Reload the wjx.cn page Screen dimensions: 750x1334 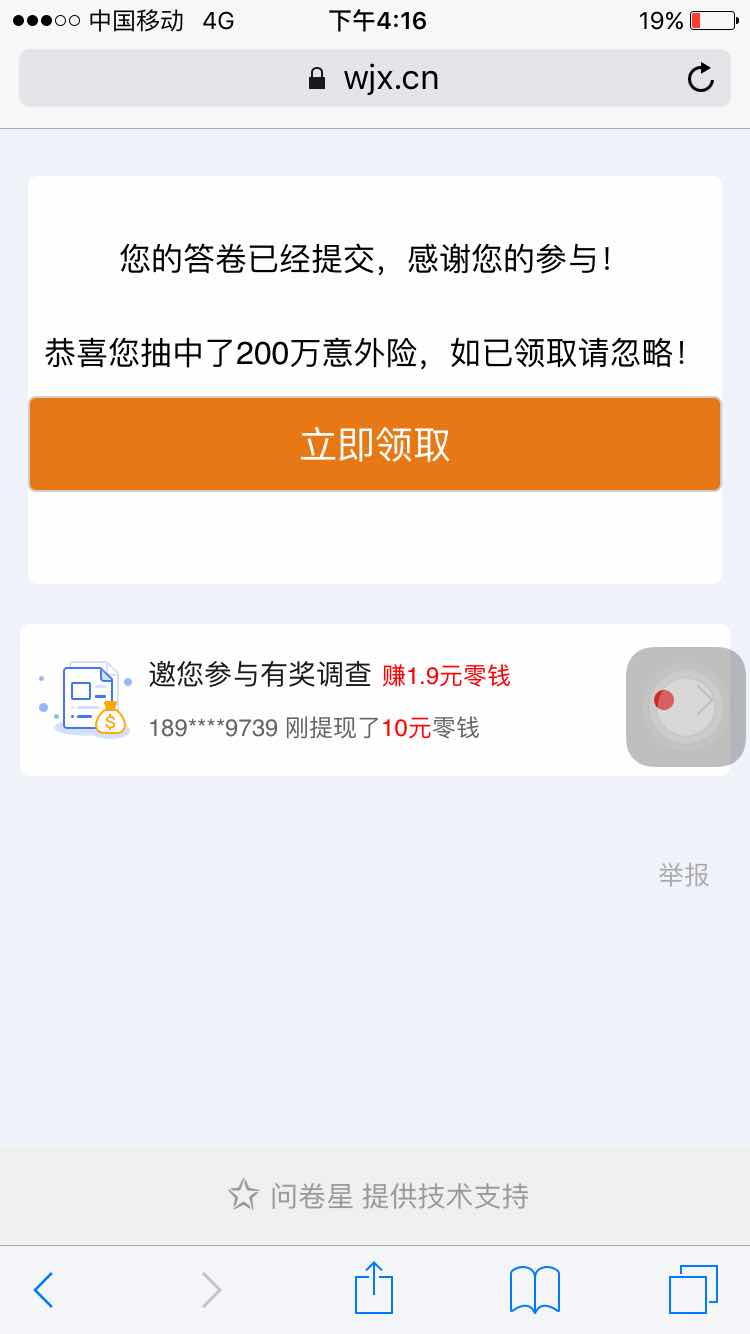point(701,78)
